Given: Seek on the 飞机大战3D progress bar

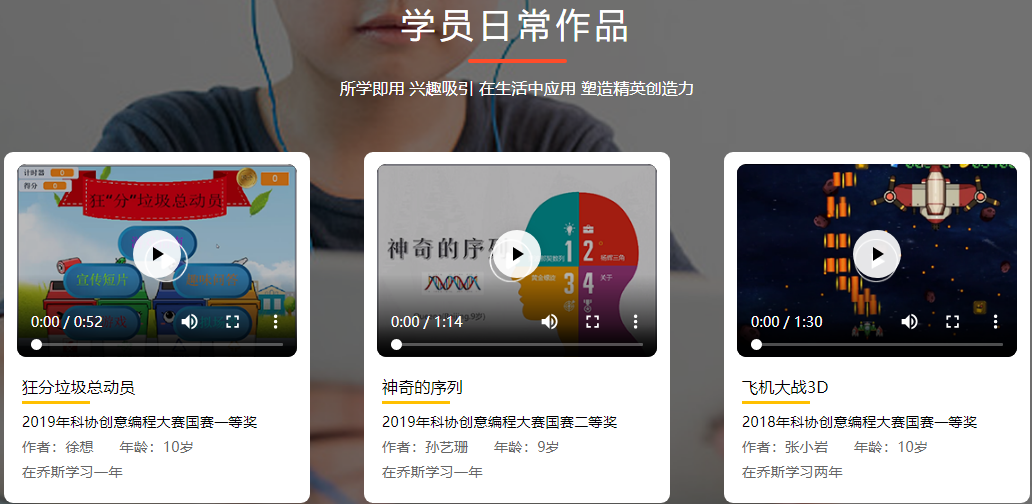Looking at the screenshot, I should 877,344.
